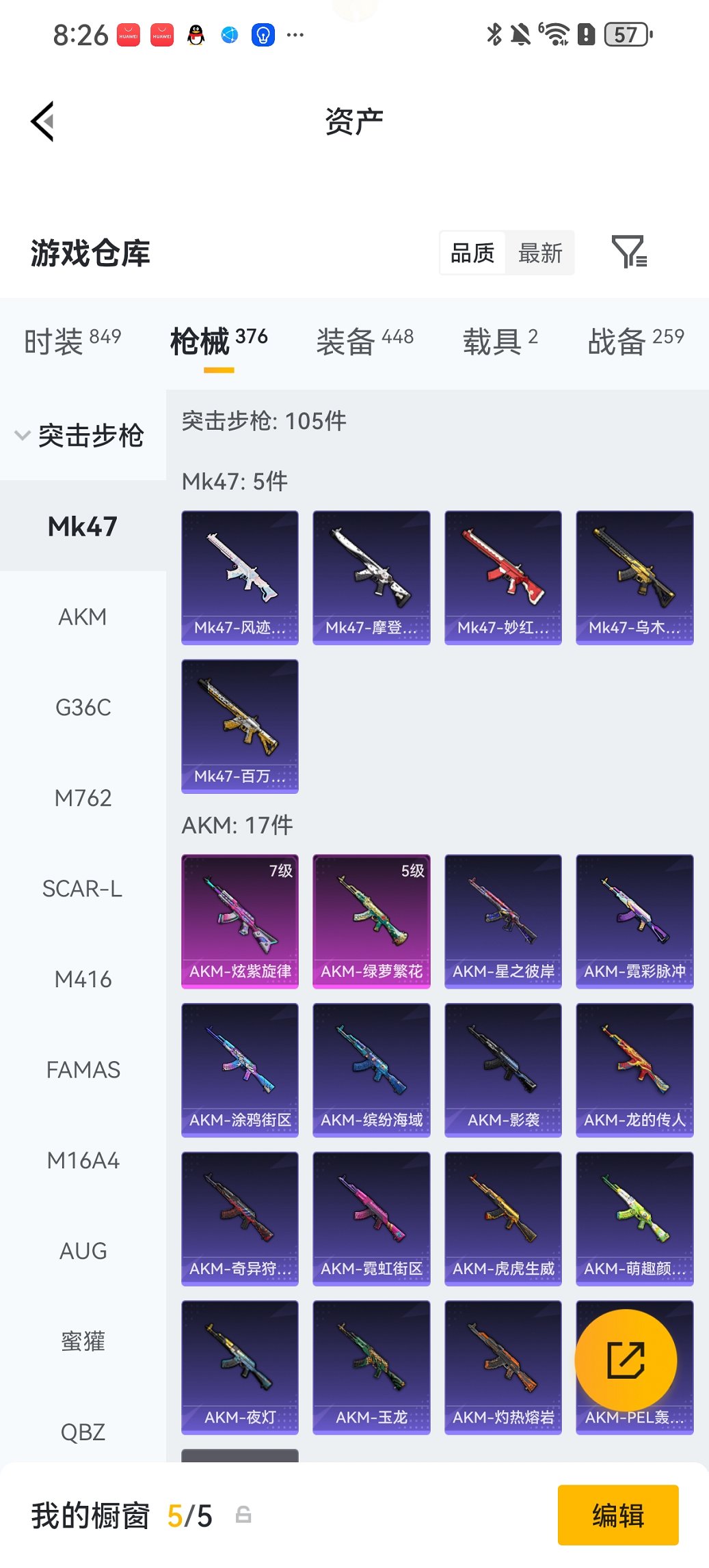Switch to the 战备 tab
Viewport: 709px width, 1568px height.
(635, 340)
